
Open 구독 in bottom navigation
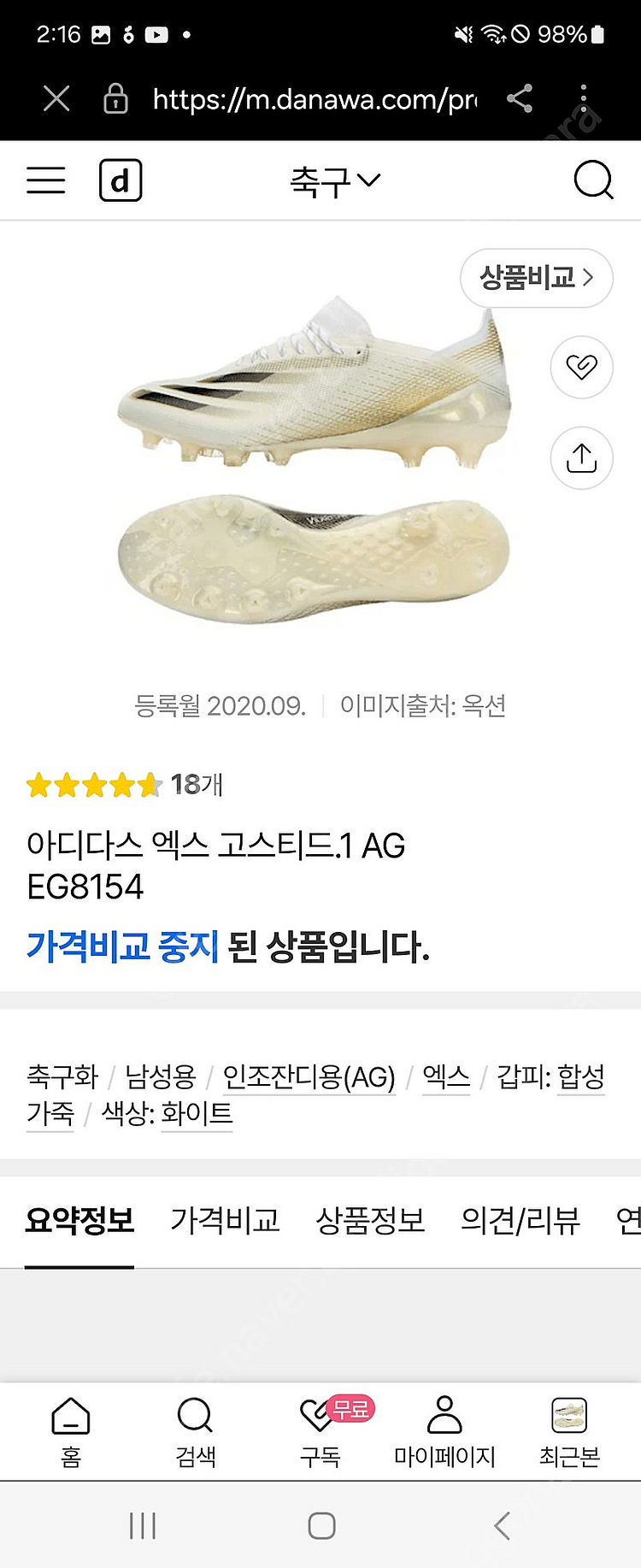point(320,1432)
